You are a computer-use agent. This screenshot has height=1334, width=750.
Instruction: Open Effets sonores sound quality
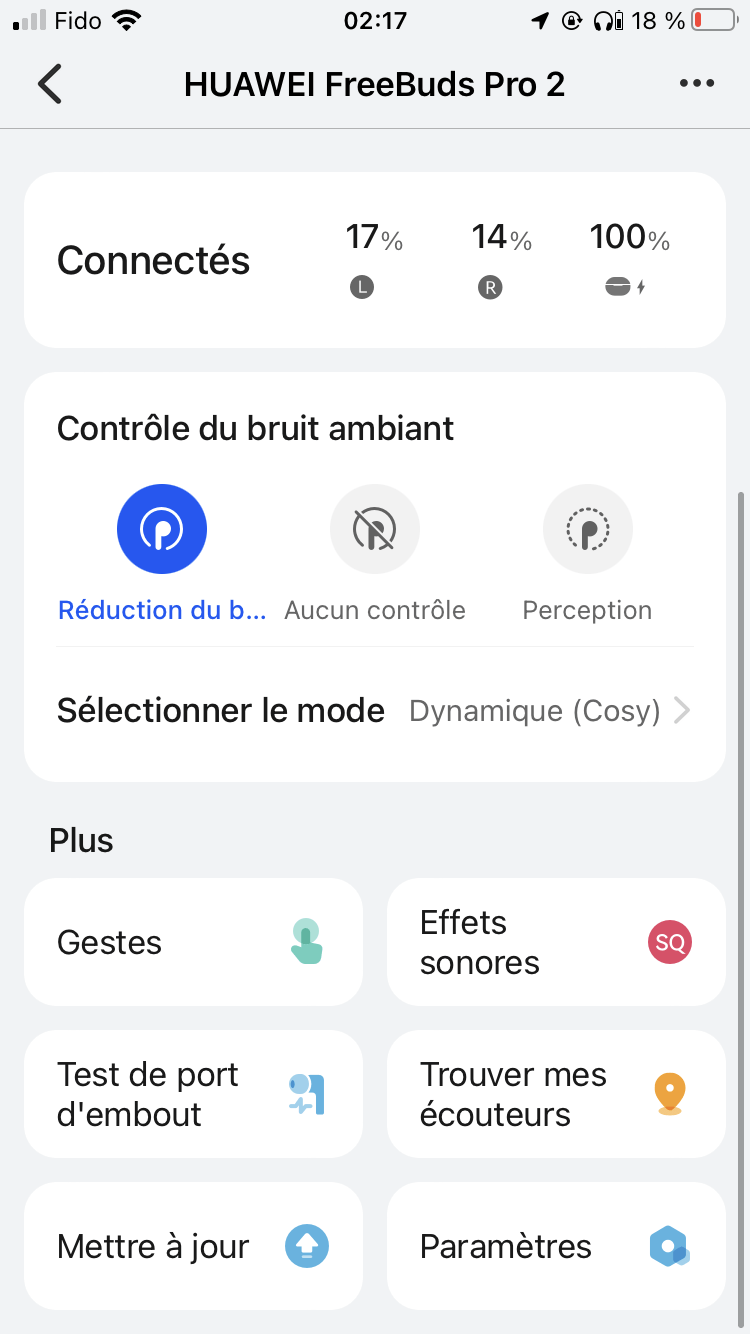(556, 942)
